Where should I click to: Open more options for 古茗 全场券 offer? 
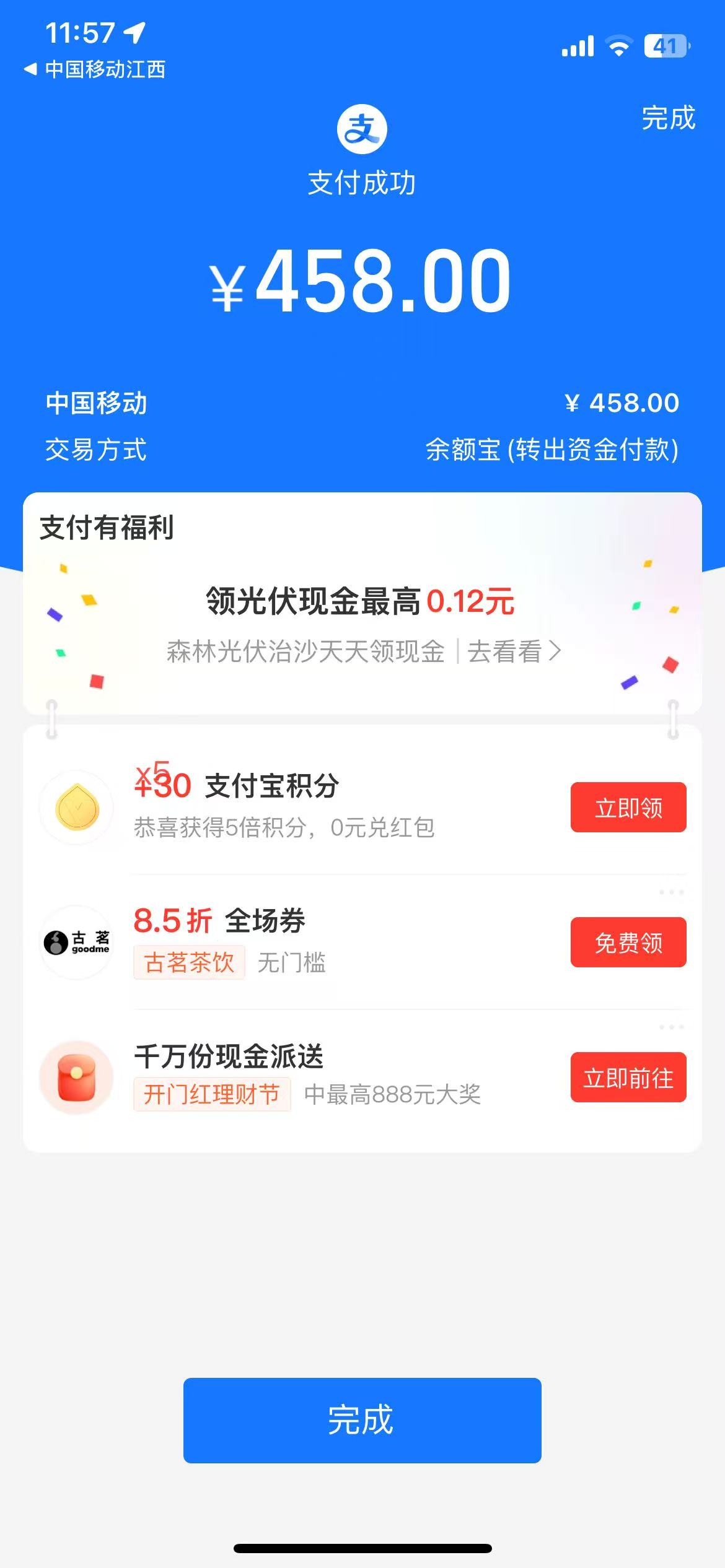pyautogui.click(x=671, y=892)
